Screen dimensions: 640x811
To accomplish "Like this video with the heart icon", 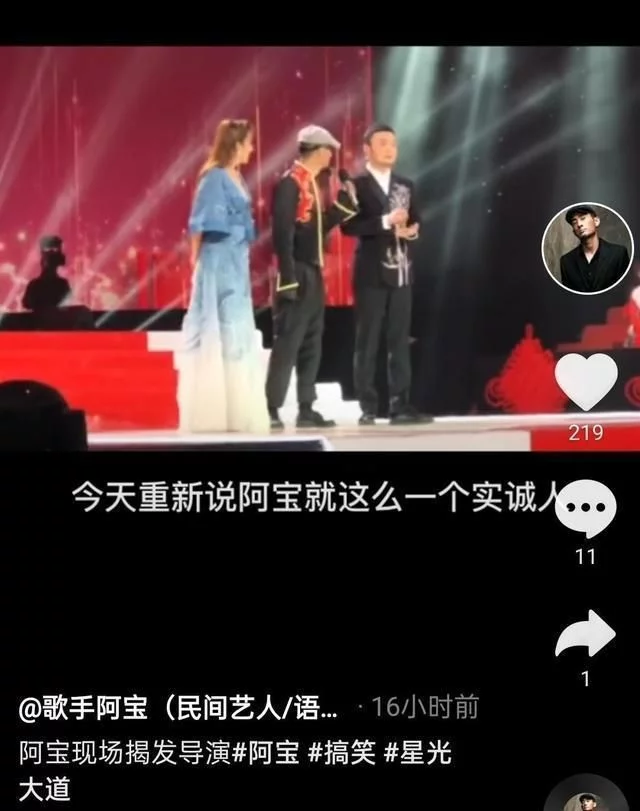I will tap(586, 382).
